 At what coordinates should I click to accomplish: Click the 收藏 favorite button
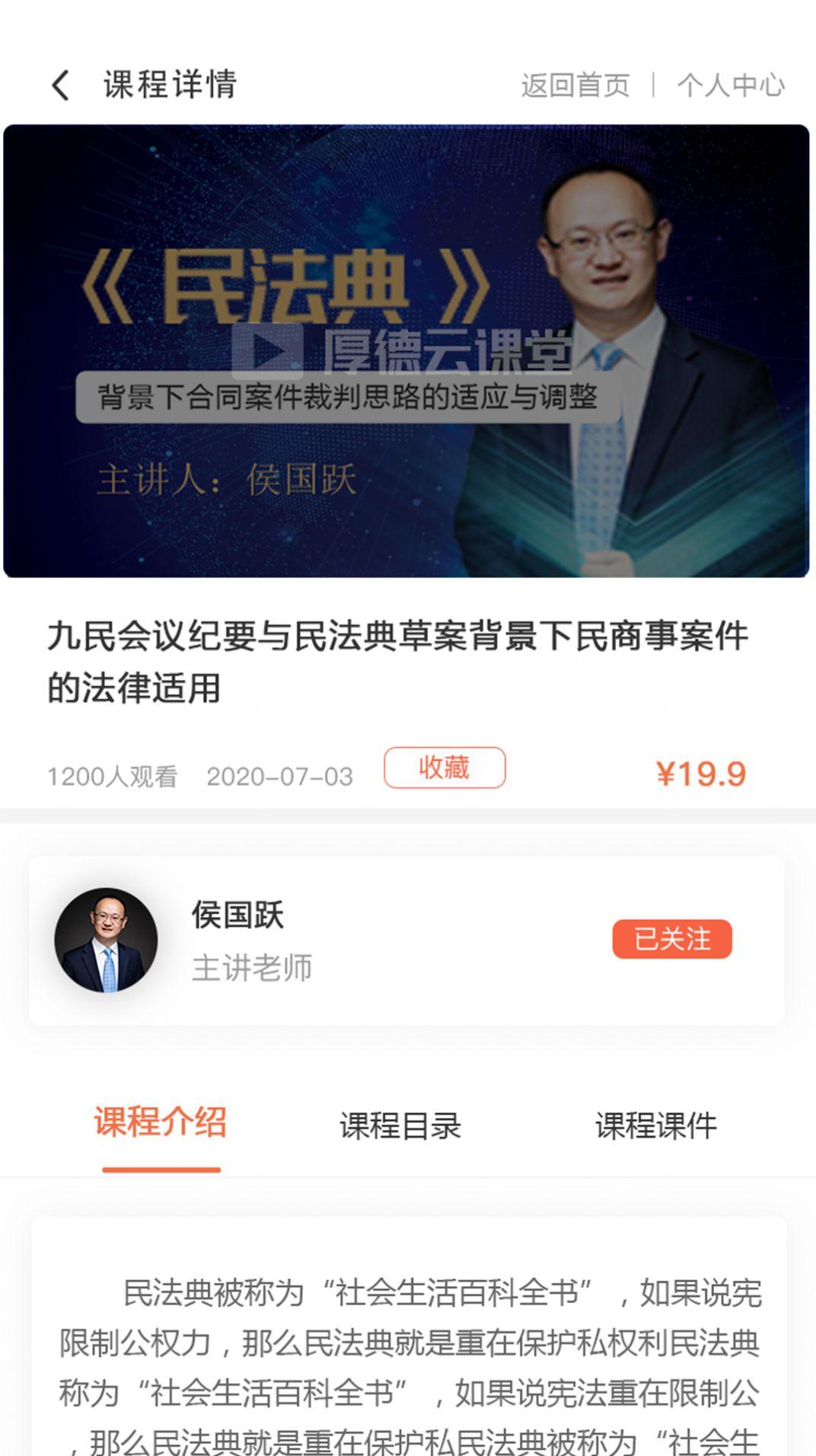tap(445, 770)
